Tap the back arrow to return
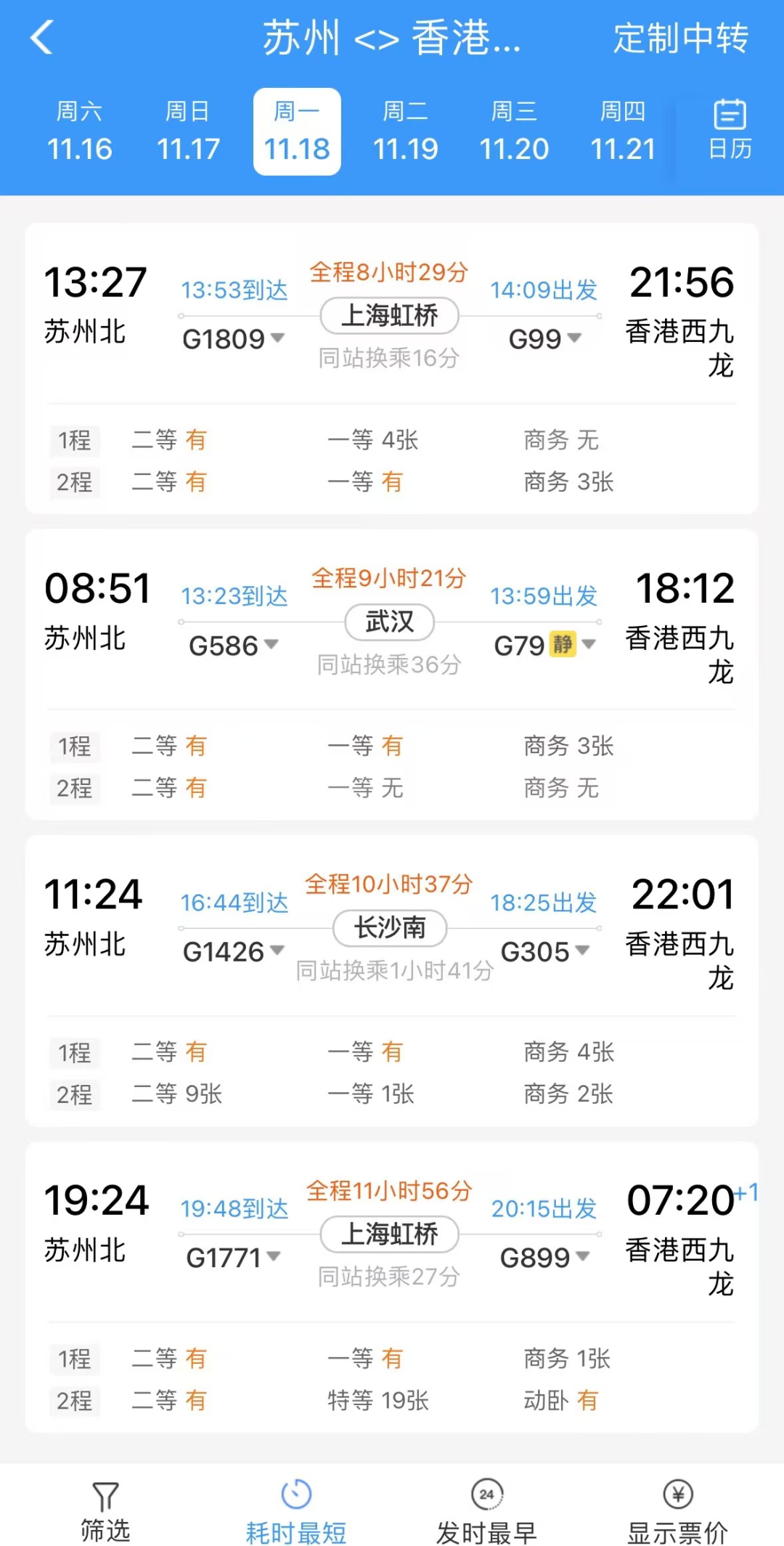 (41, 38)
